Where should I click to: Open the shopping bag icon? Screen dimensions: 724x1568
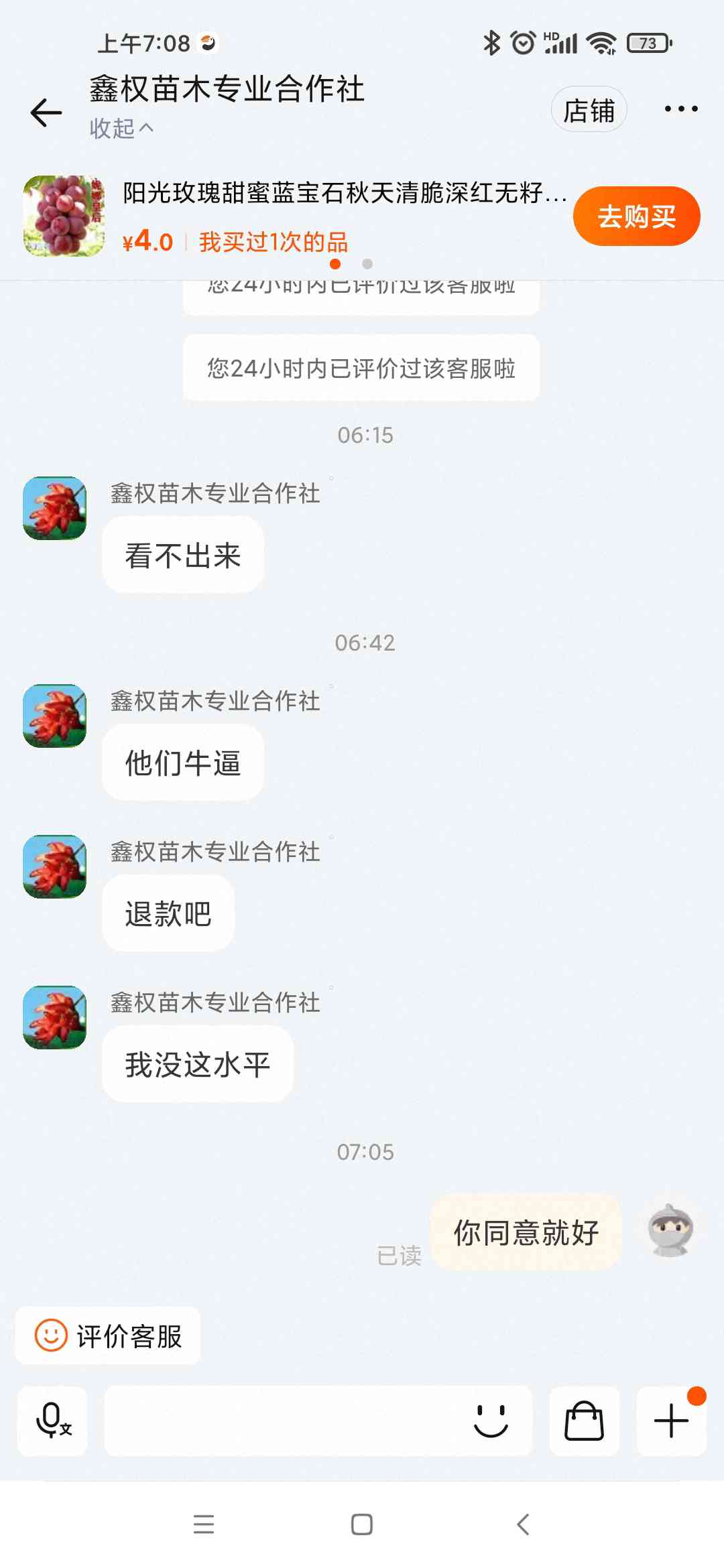tap(584, 1421)
